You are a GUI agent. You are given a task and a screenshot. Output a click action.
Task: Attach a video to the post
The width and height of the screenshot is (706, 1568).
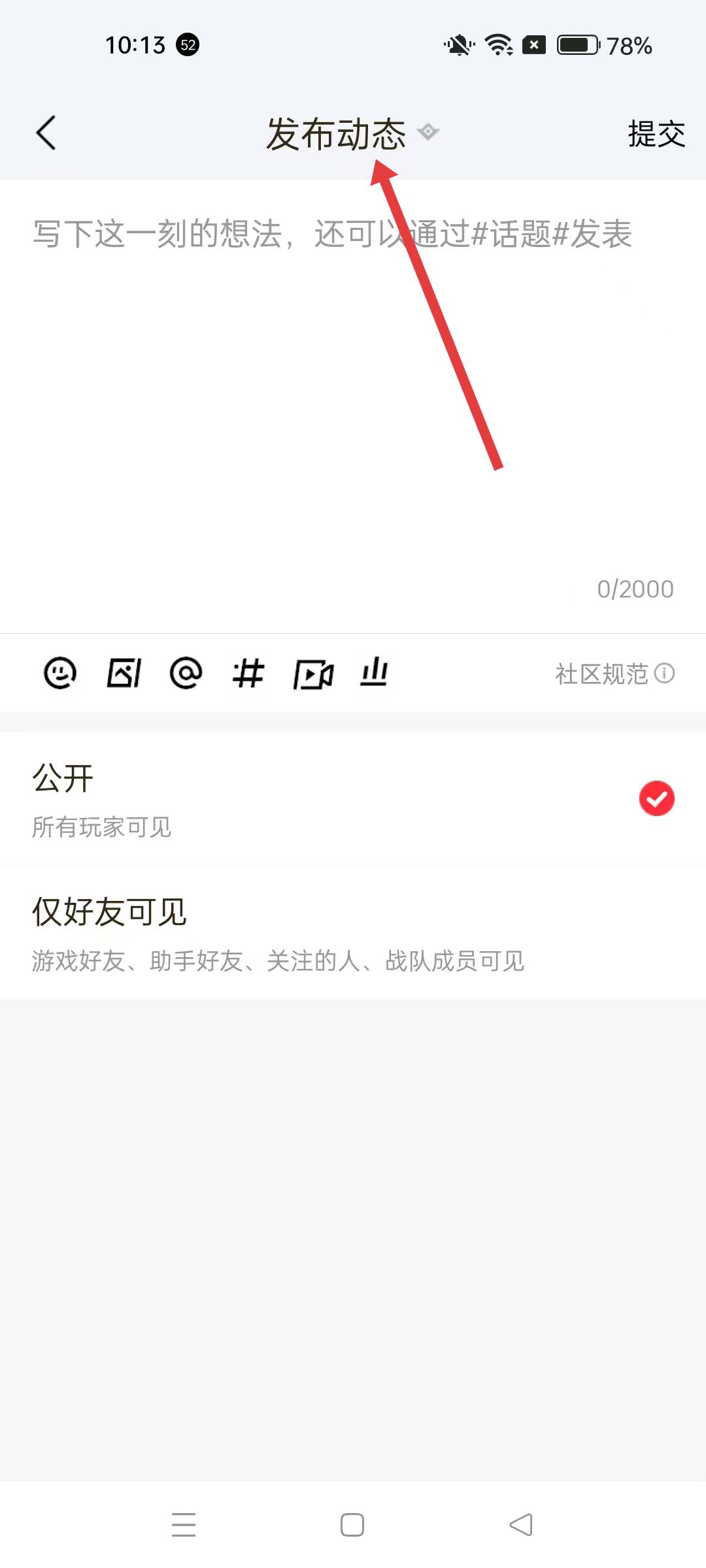312,674
